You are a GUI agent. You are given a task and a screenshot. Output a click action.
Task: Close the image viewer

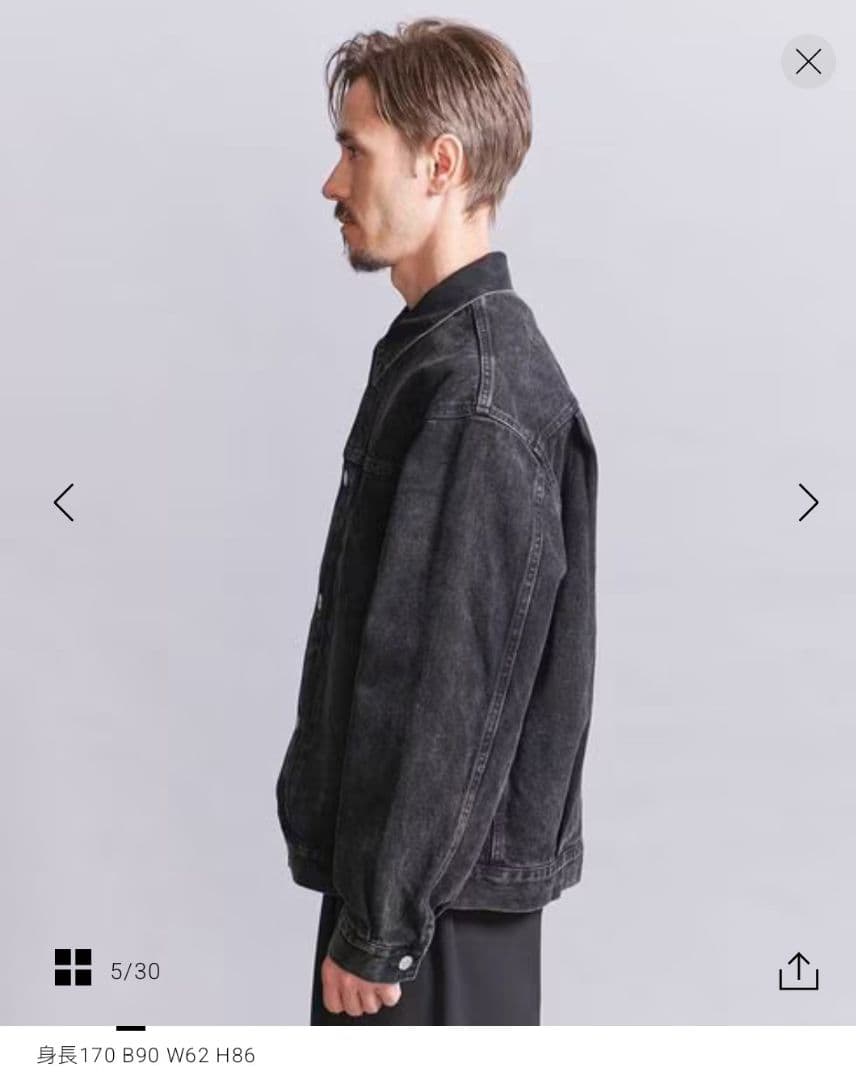click(808, 62)
